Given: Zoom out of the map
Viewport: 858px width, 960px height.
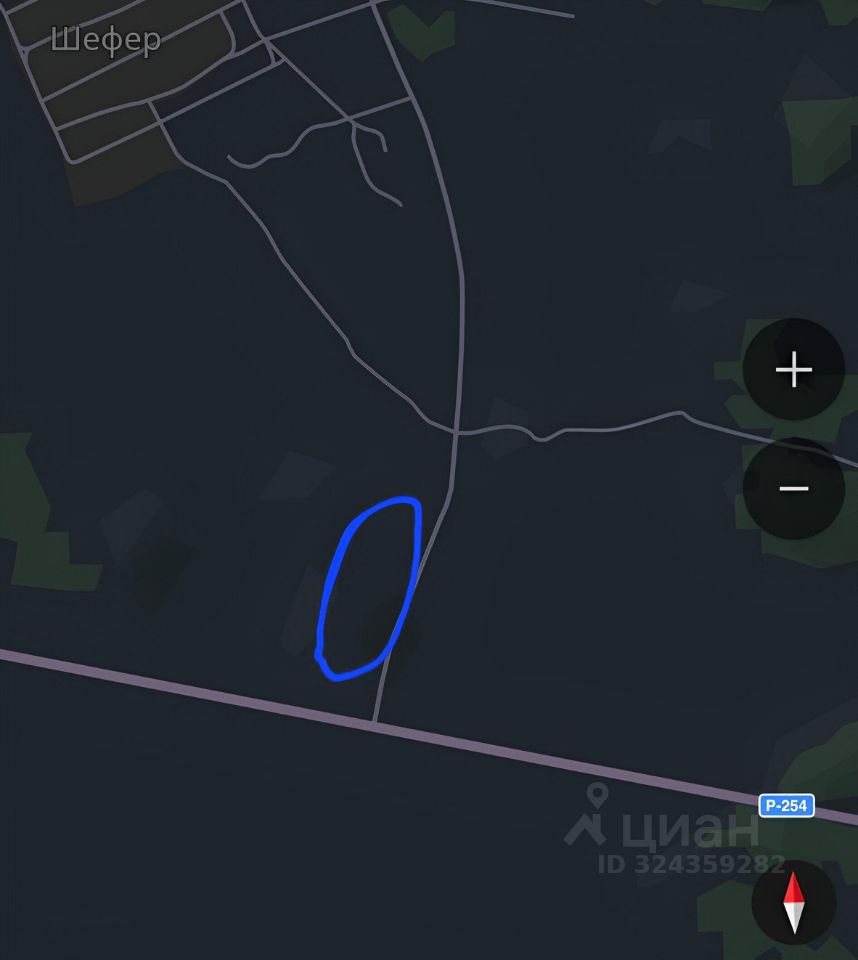Looking at the screenshot, I should pos(793,488).
